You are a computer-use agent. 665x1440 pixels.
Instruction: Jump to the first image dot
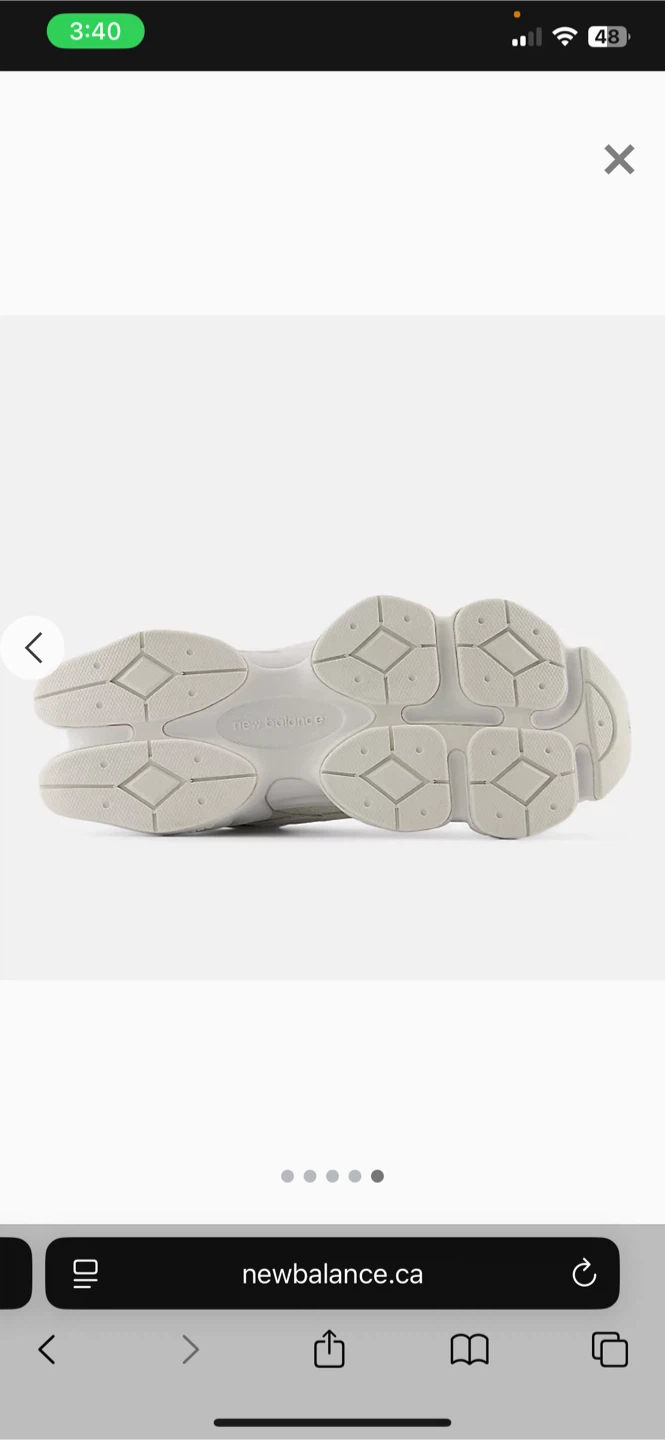288,1176
